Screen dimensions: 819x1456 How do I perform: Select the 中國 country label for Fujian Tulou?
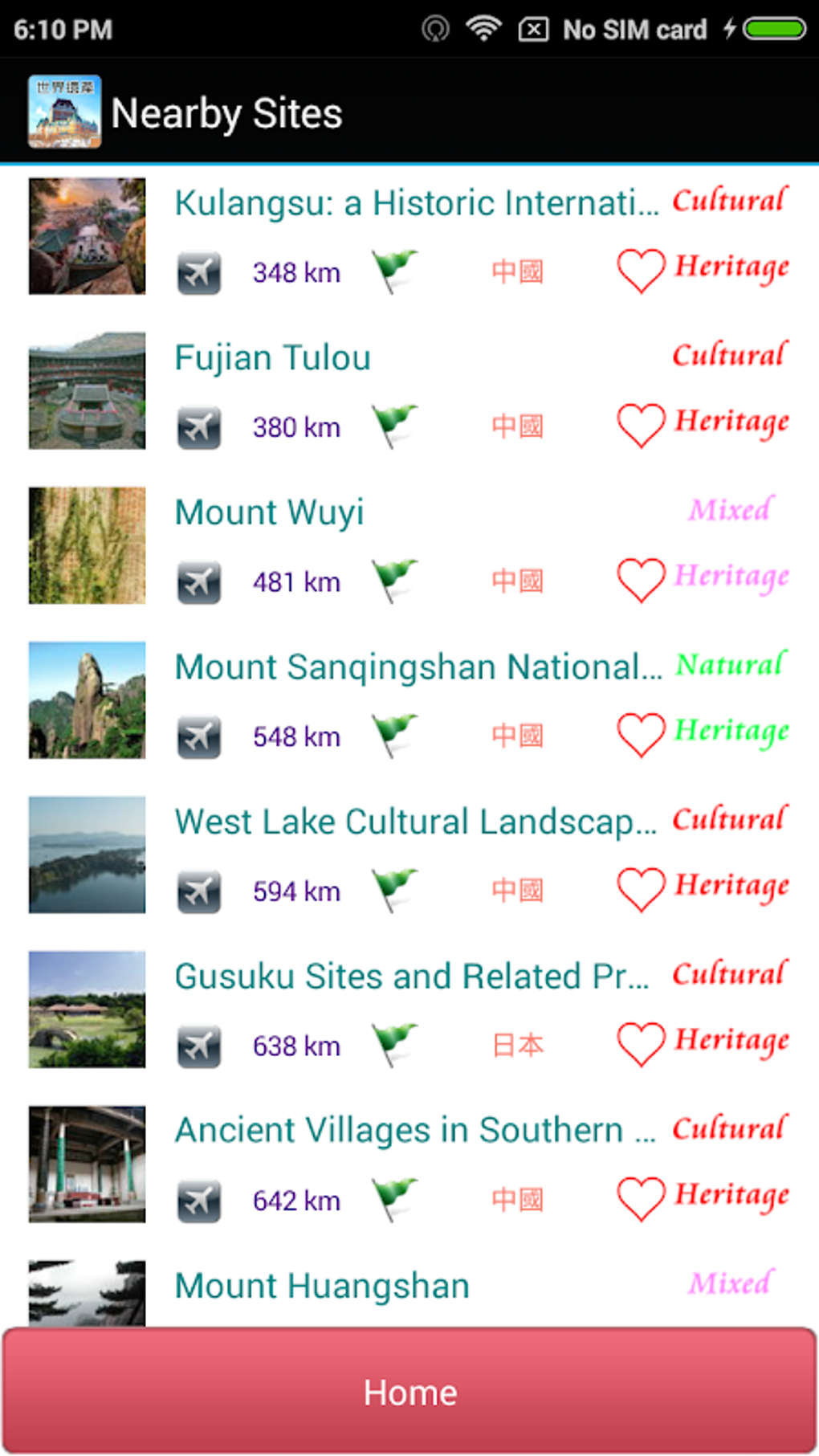(517, 424)
